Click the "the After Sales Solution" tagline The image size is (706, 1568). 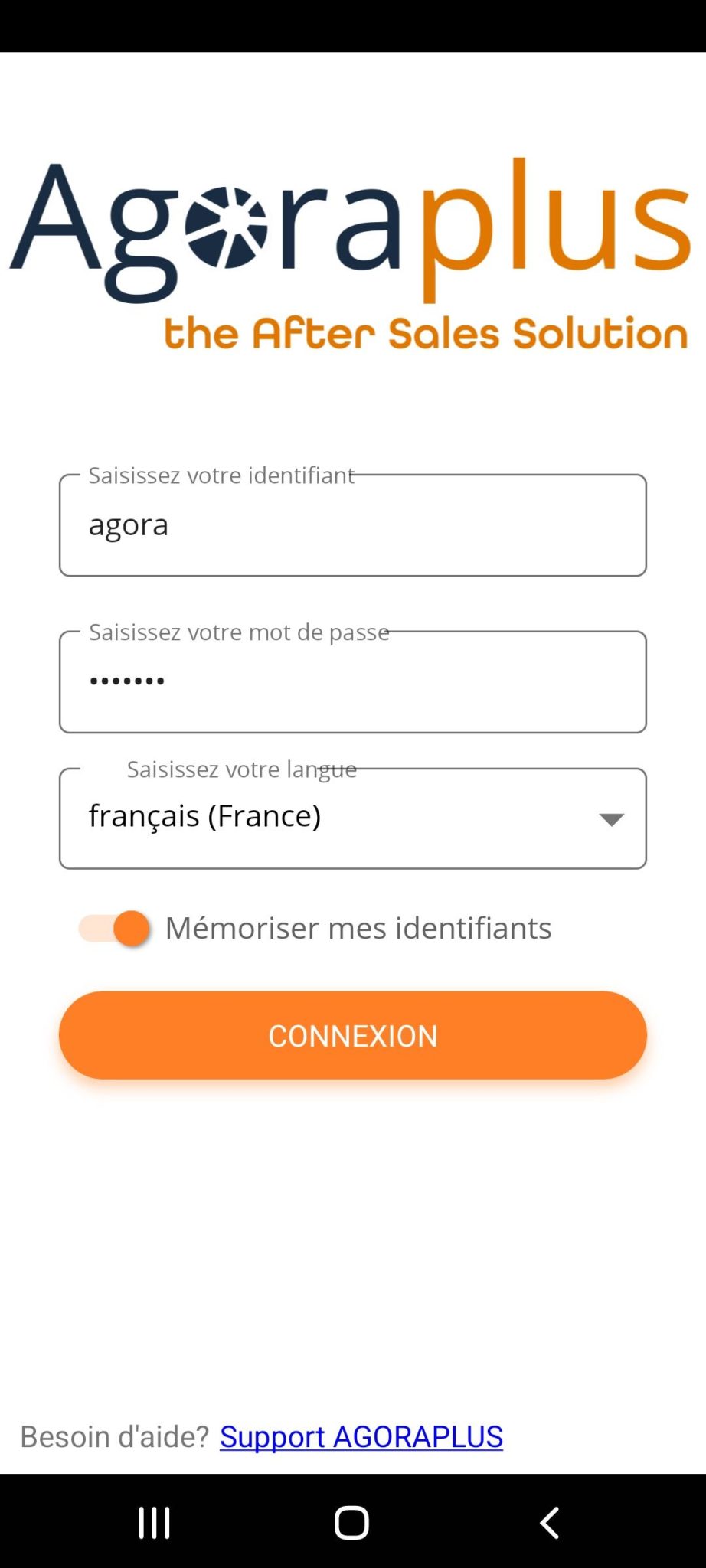pyautogui.click(x=424, y=333)
